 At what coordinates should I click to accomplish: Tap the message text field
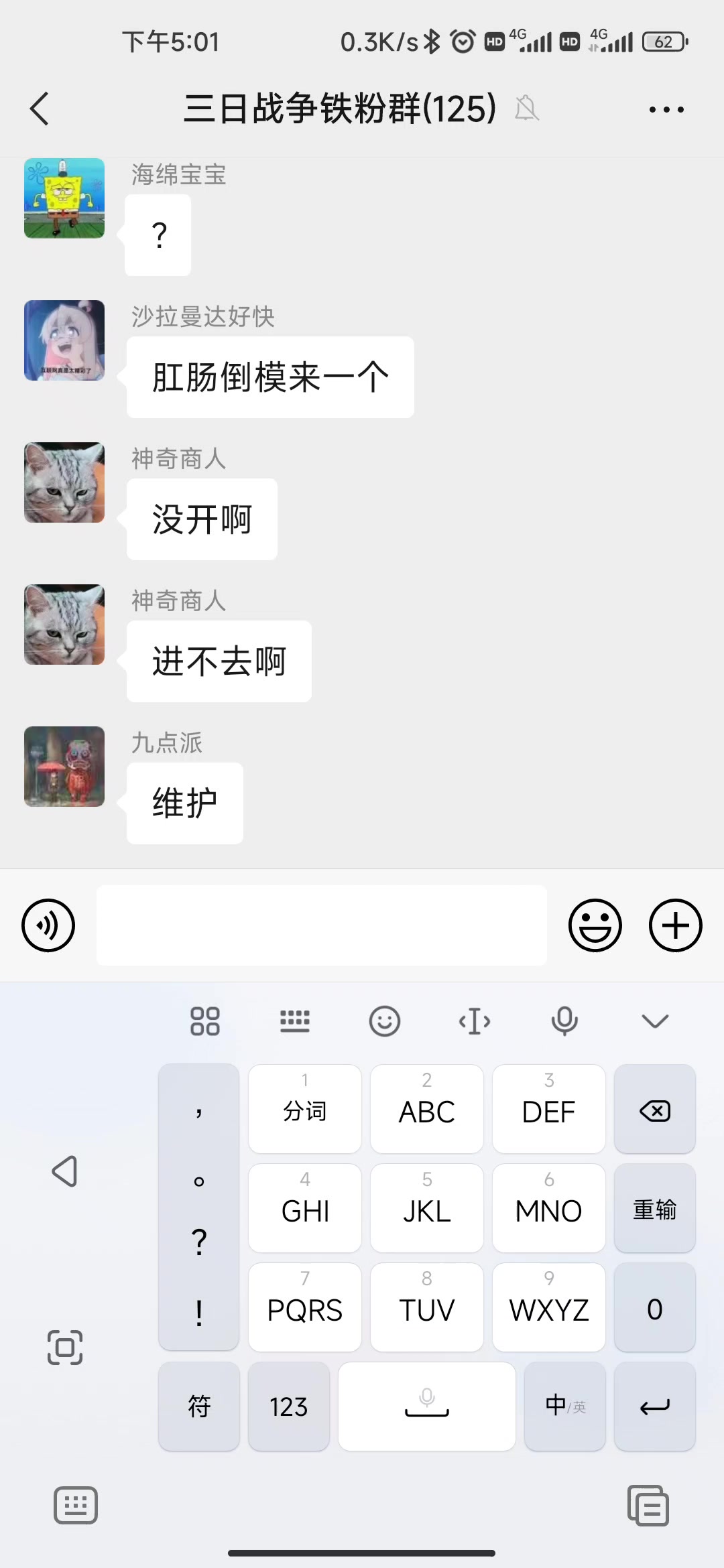pos(322,925)
